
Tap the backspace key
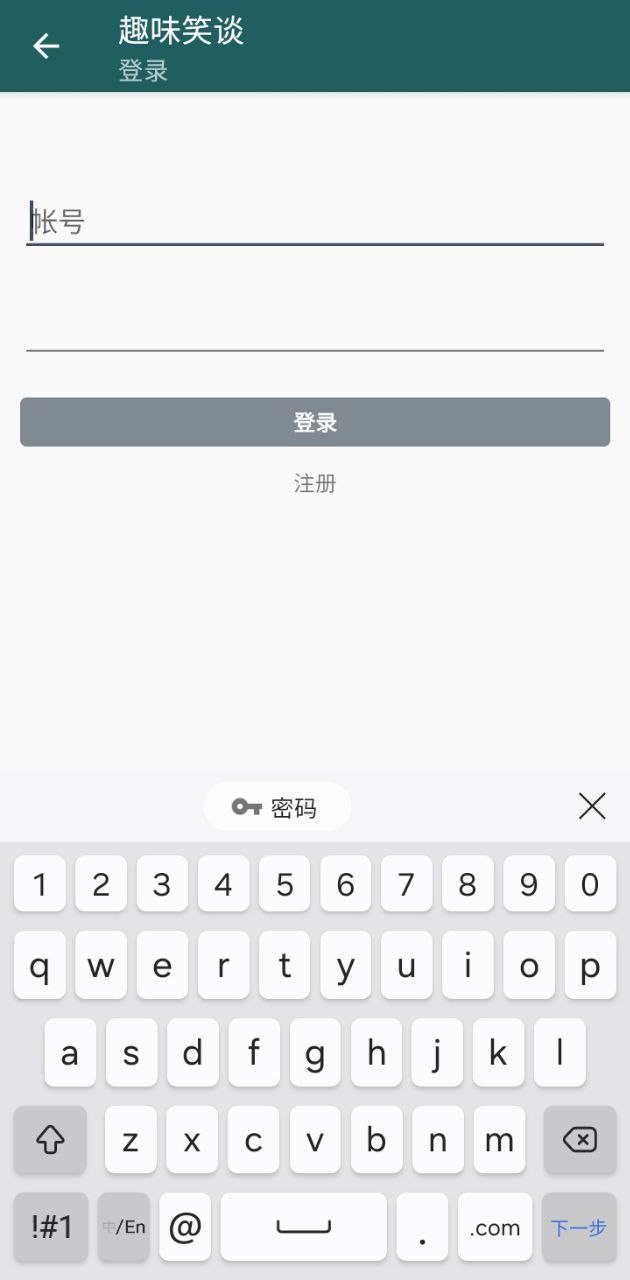pyautogui.click(x=580, y=1139)
